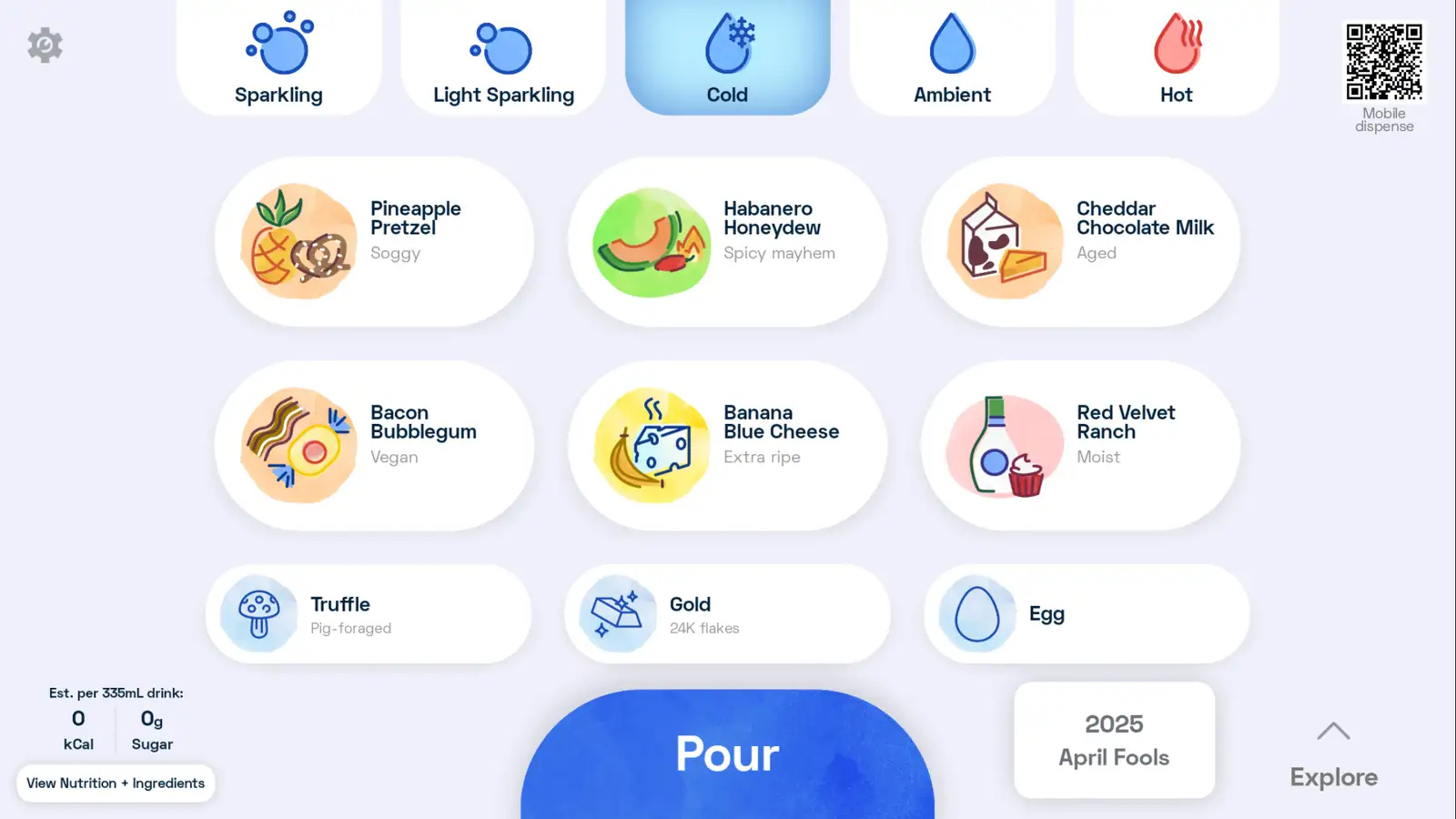The width and height of the screenshot is (1456, 819).
Task: Select Ambient water temperature
Action: 952,58
